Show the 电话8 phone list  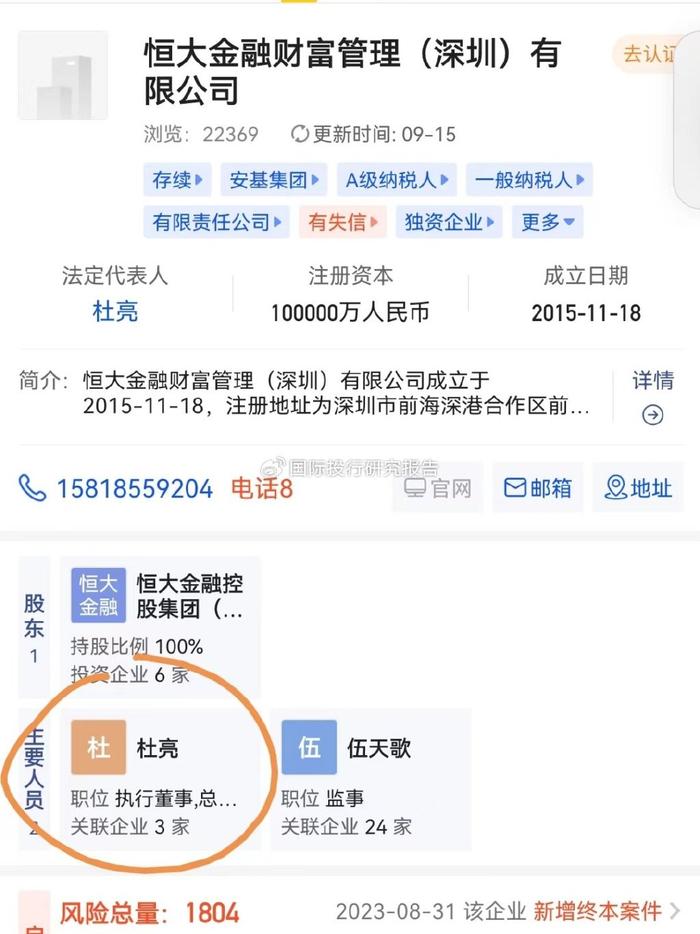coord(261,489)
